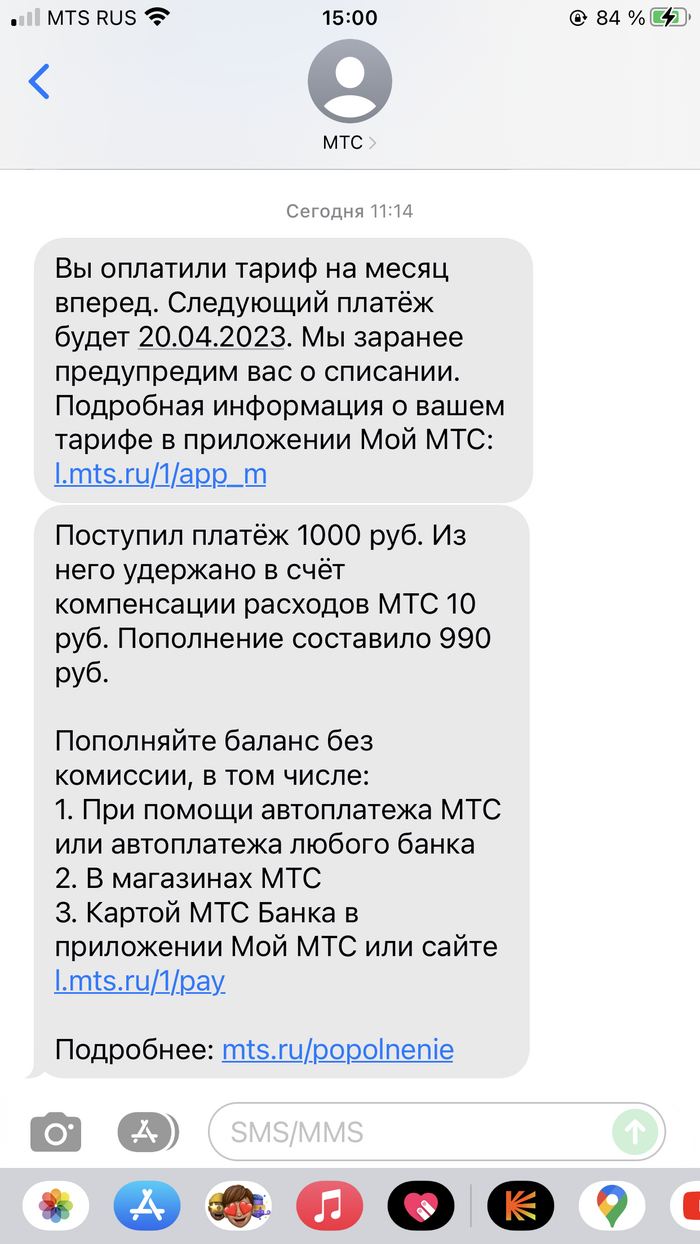This screenshot has height=1244, width=700.
Task: Open the App Store in the app strip
Action: coord(146,1207)
